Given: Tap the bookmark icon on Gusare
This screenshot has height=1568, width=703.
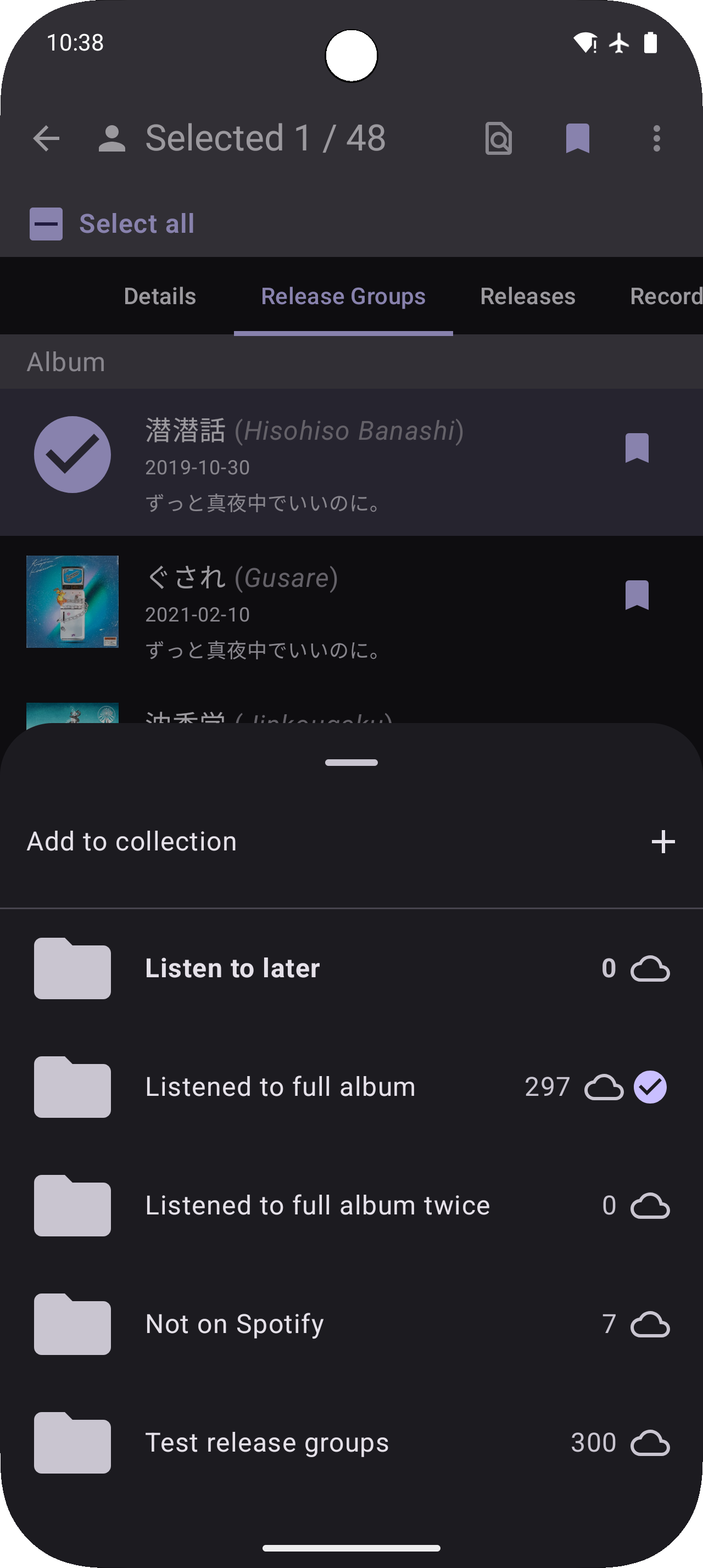Looking at the screenshot, I should pos(637,595).
